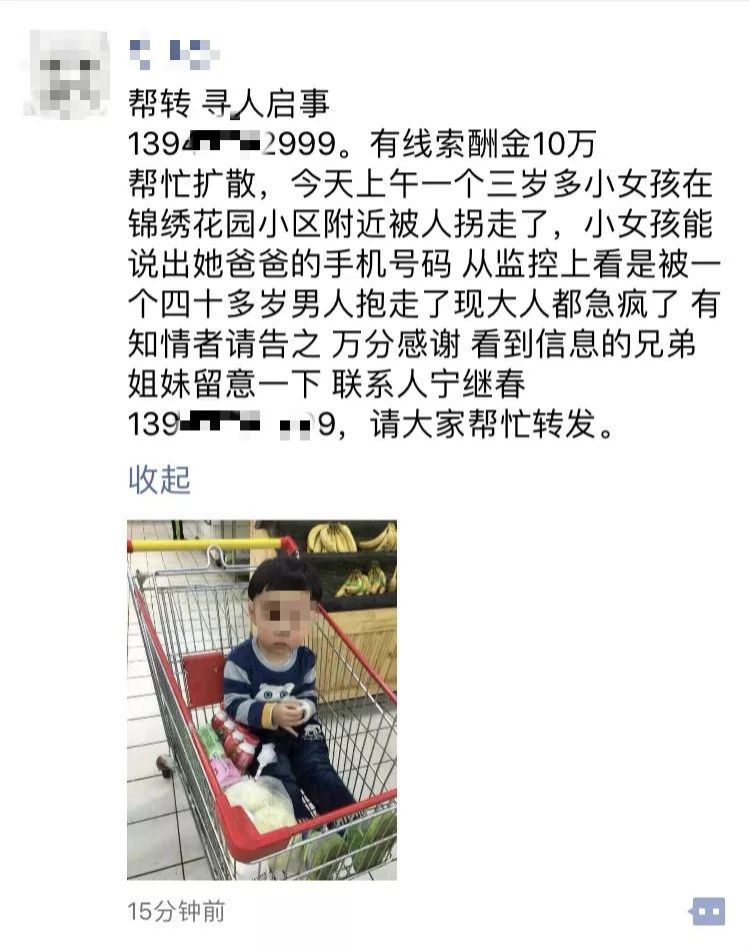The image size is (750, 947).
Task: Open the poster's profile avatar
Action: 68,72
